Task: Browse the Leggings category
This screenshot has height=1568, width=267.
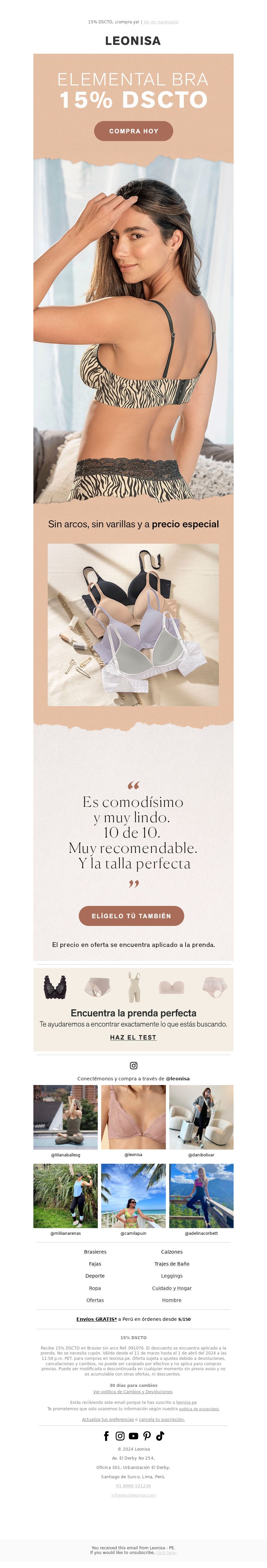Action: point(172,1276)
